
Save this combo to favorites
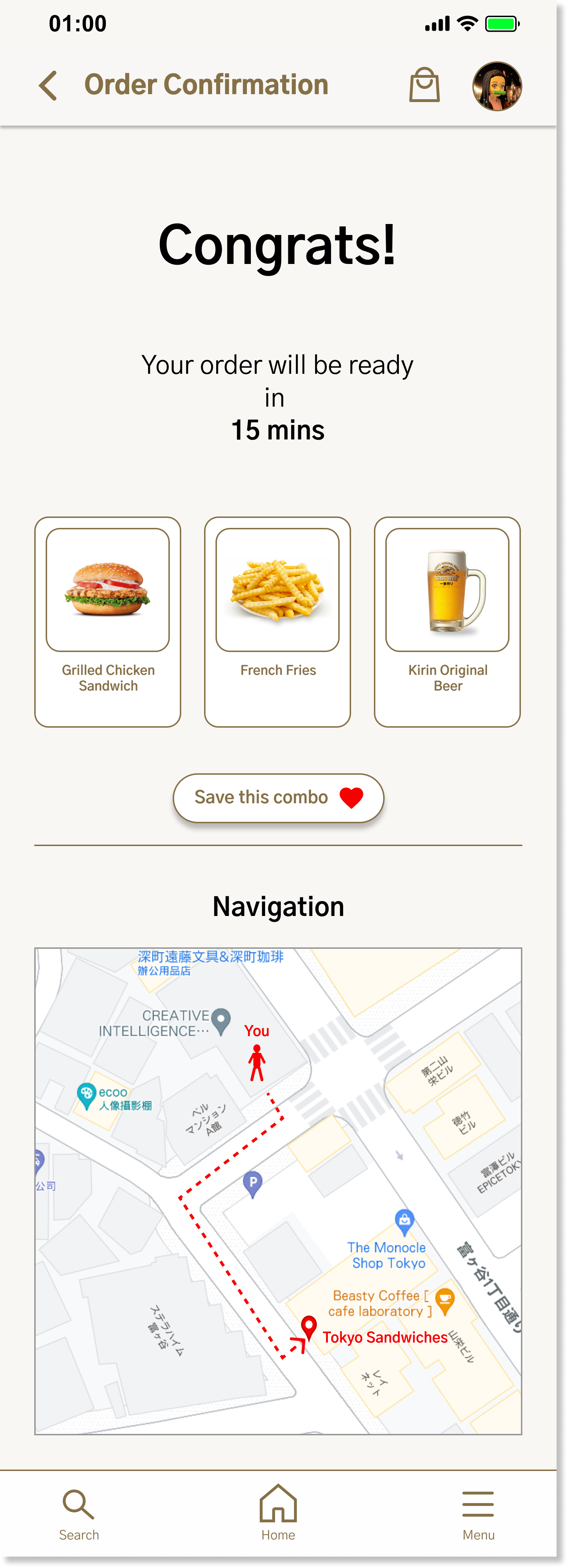pos(278,798)
